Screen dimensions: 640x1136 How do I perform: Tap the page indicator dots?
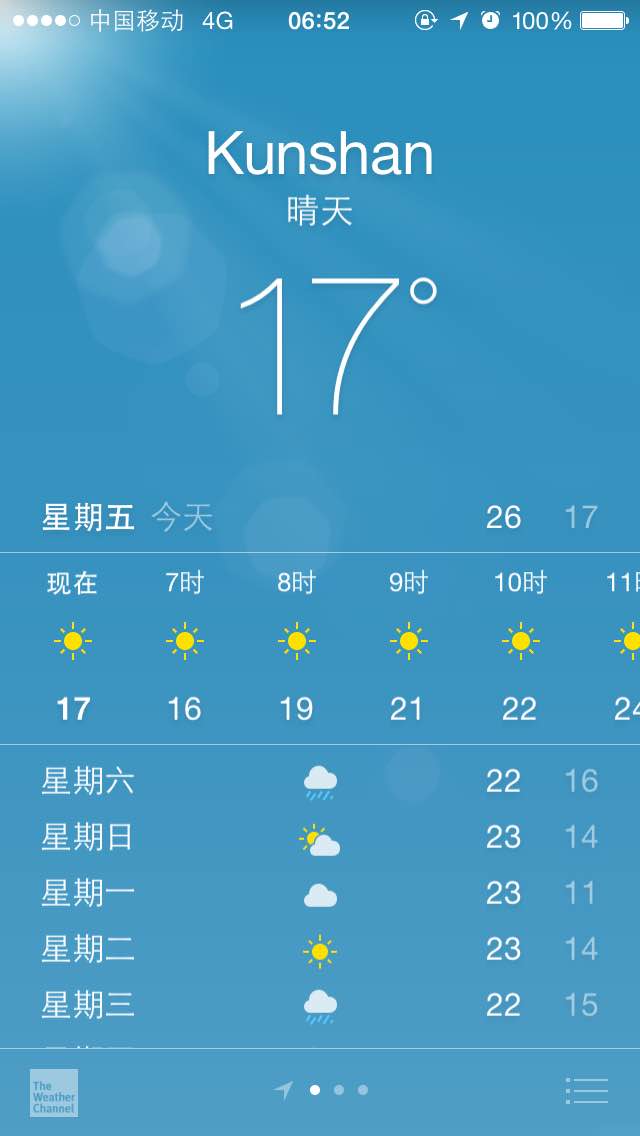321,1090
